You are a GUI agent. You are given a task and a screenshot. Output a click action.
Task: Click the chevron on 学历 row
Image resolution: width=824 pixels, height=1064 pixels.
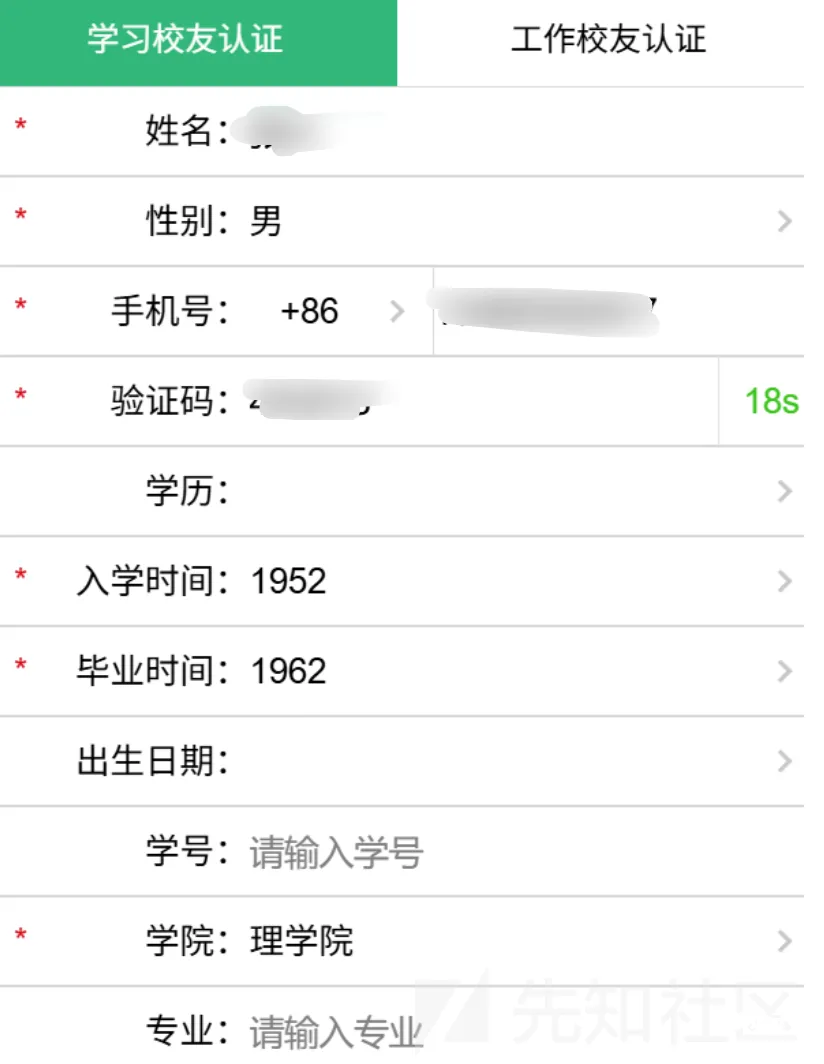pos(786,492)
